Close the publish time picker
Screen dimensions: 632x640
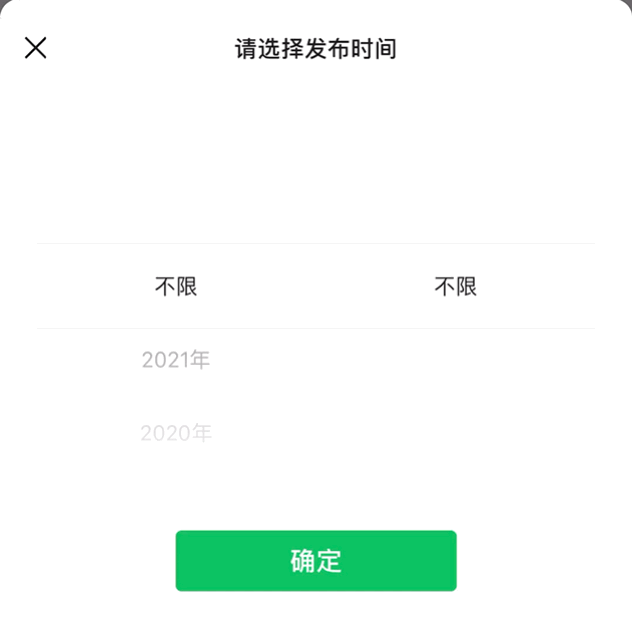pos(36,48)
